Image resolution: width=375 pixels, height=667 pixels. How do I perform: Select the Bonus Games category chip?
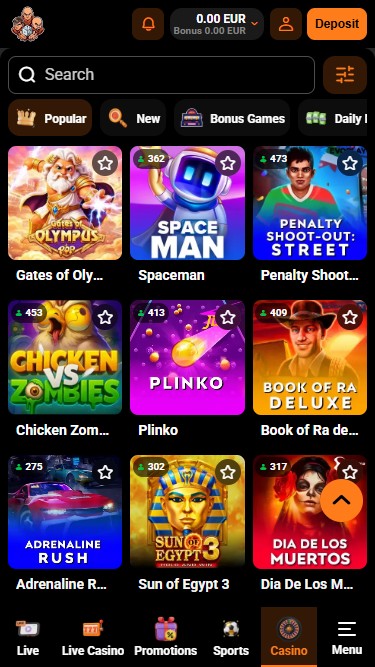[232, 118]
